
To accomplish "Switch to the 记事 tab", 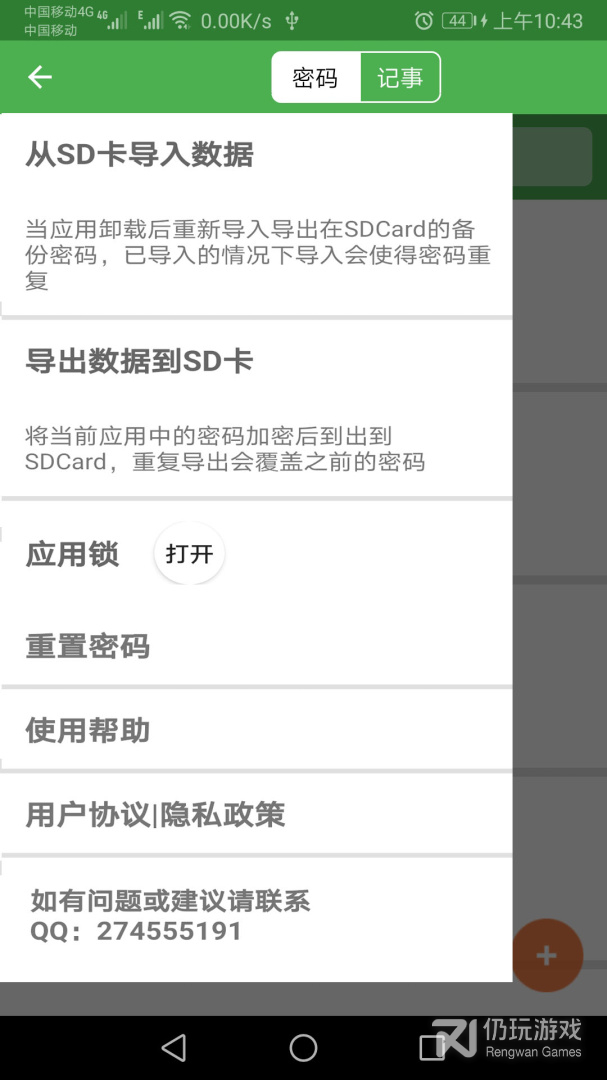I will click(x=400, y=78).
